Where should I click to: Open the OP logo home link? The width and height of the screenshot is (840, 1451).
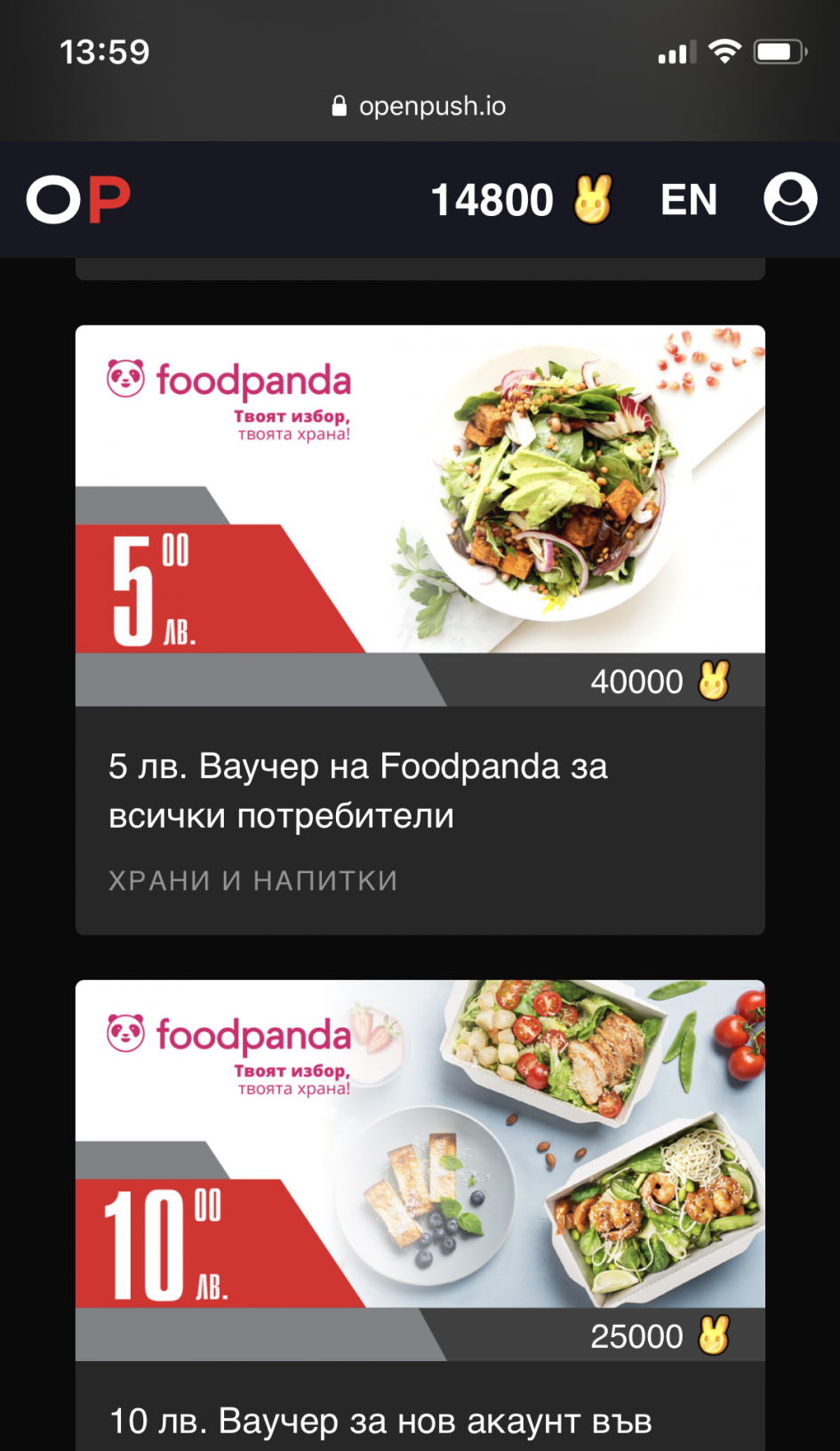pos(78,199)
